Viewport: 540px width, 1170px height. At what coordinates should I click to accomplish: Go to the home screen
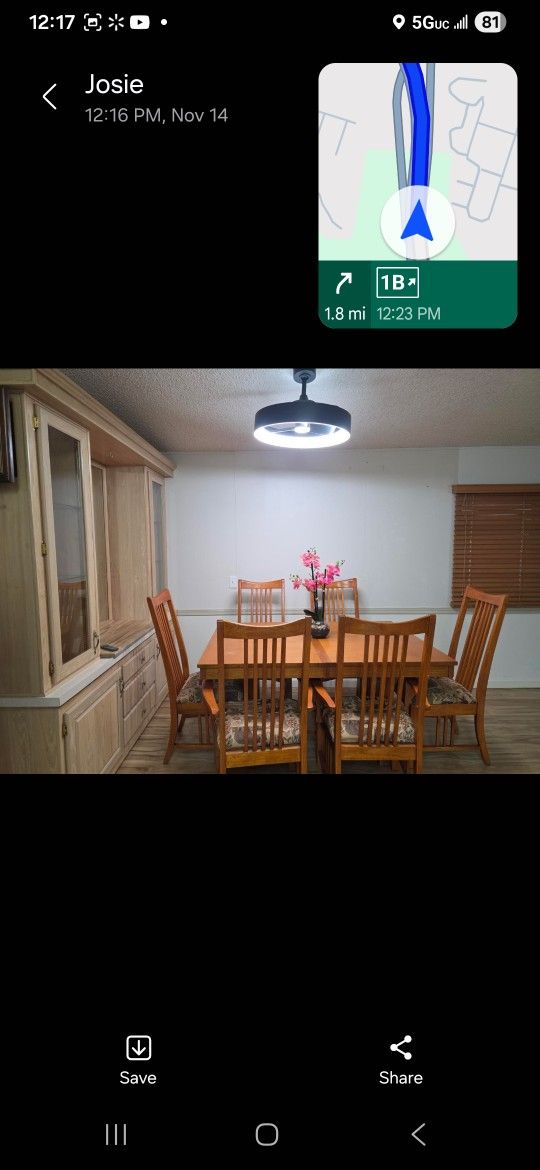(267, 1135)
